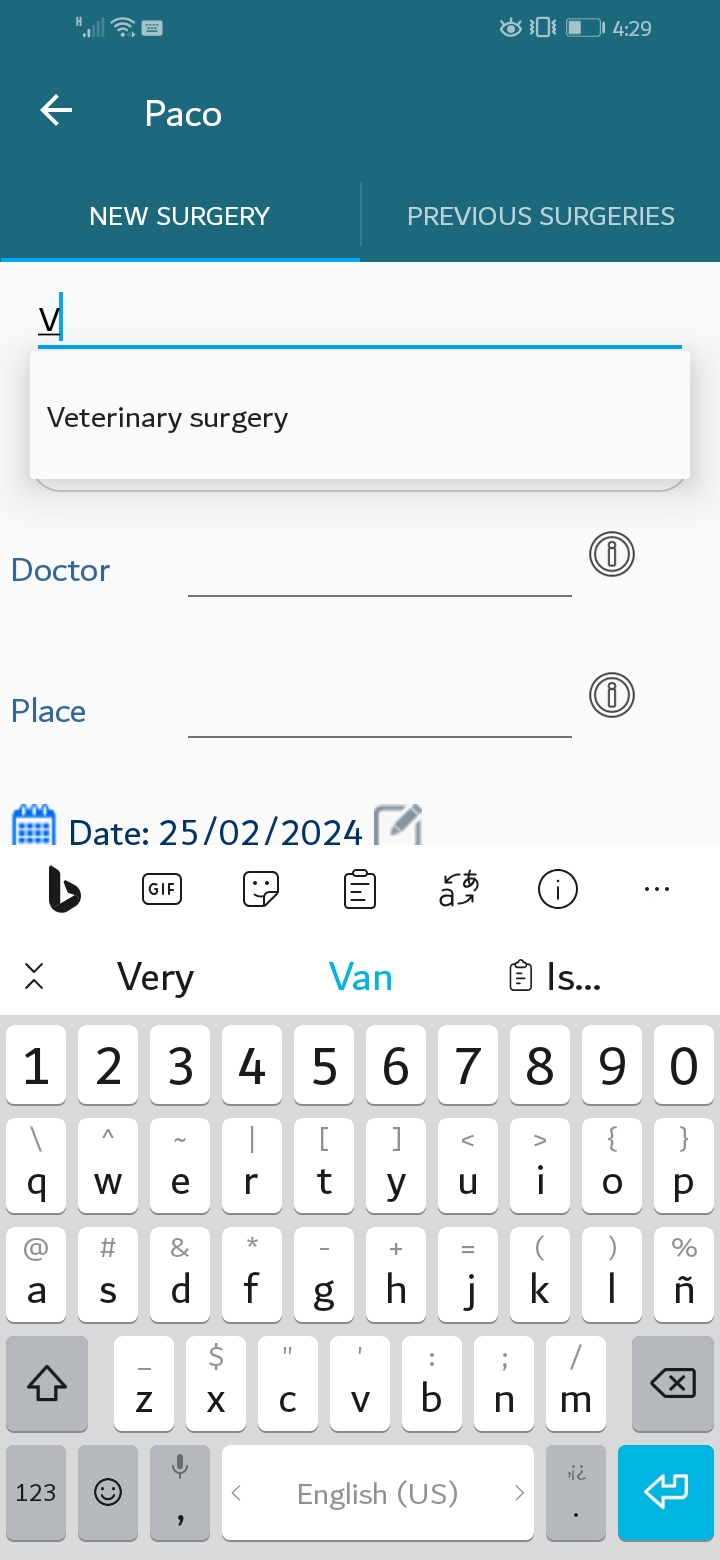Hit the blue enter key on the keyboard

coord(666,1492)
